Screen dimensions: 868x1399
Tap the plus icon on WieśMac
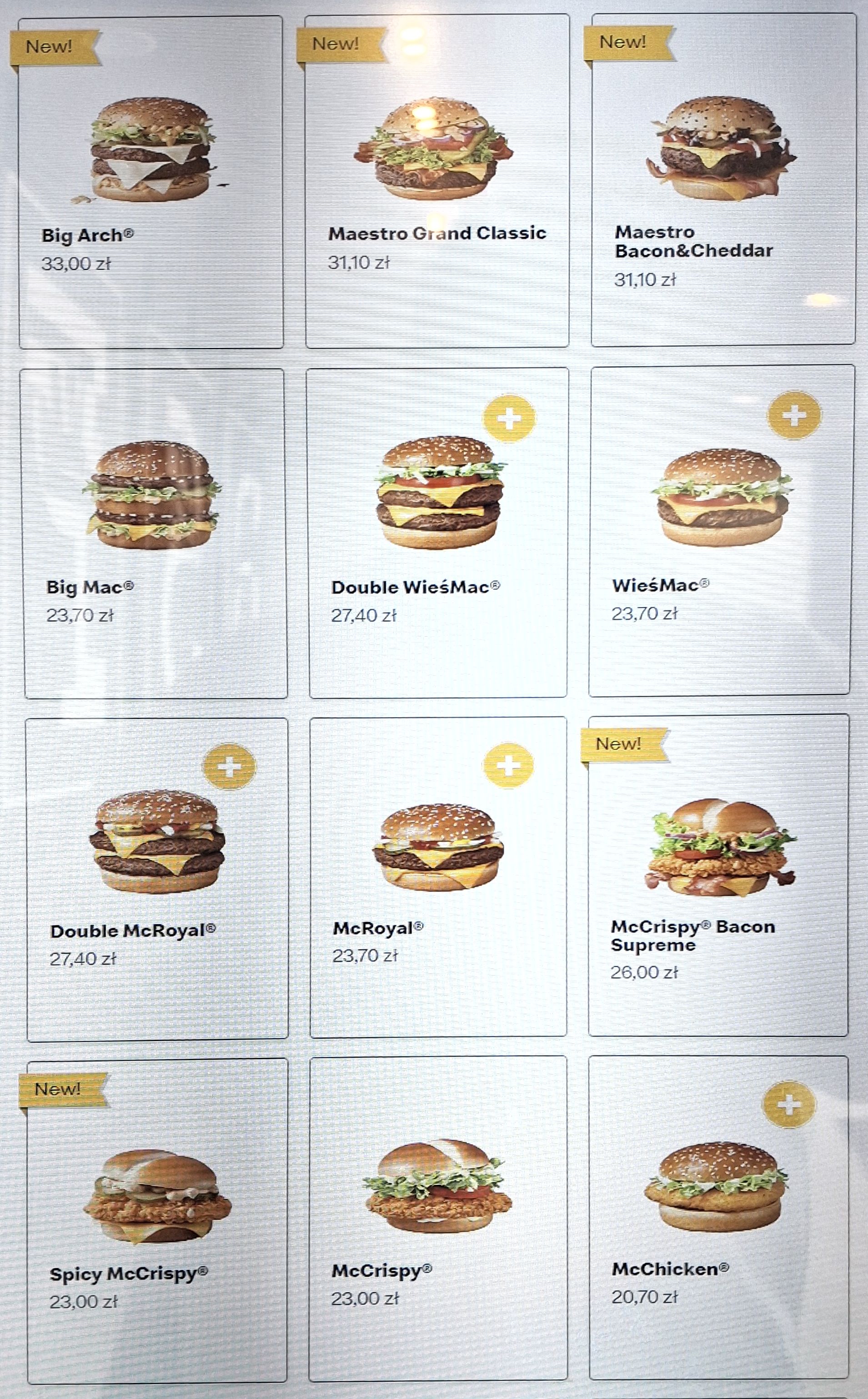pos(794,415)
